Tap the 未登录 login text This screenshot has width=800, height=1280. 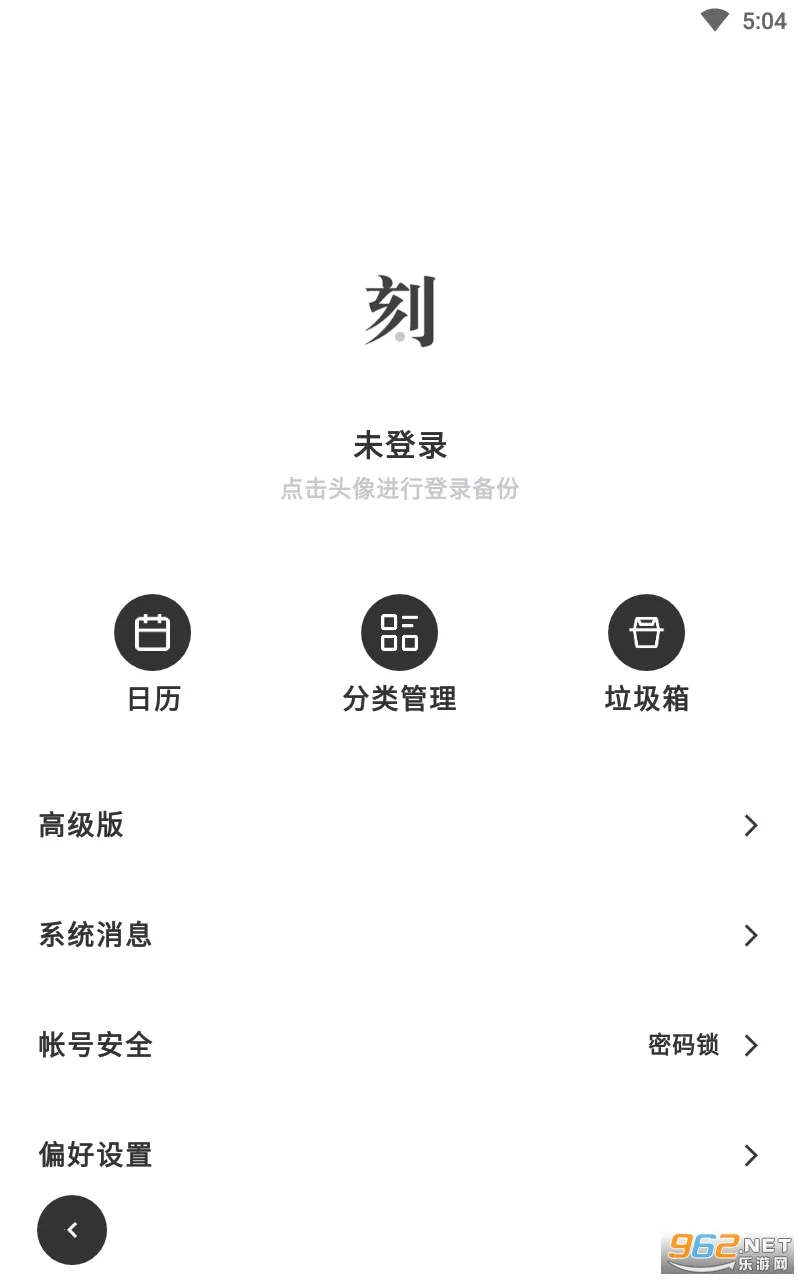point(399,447)
